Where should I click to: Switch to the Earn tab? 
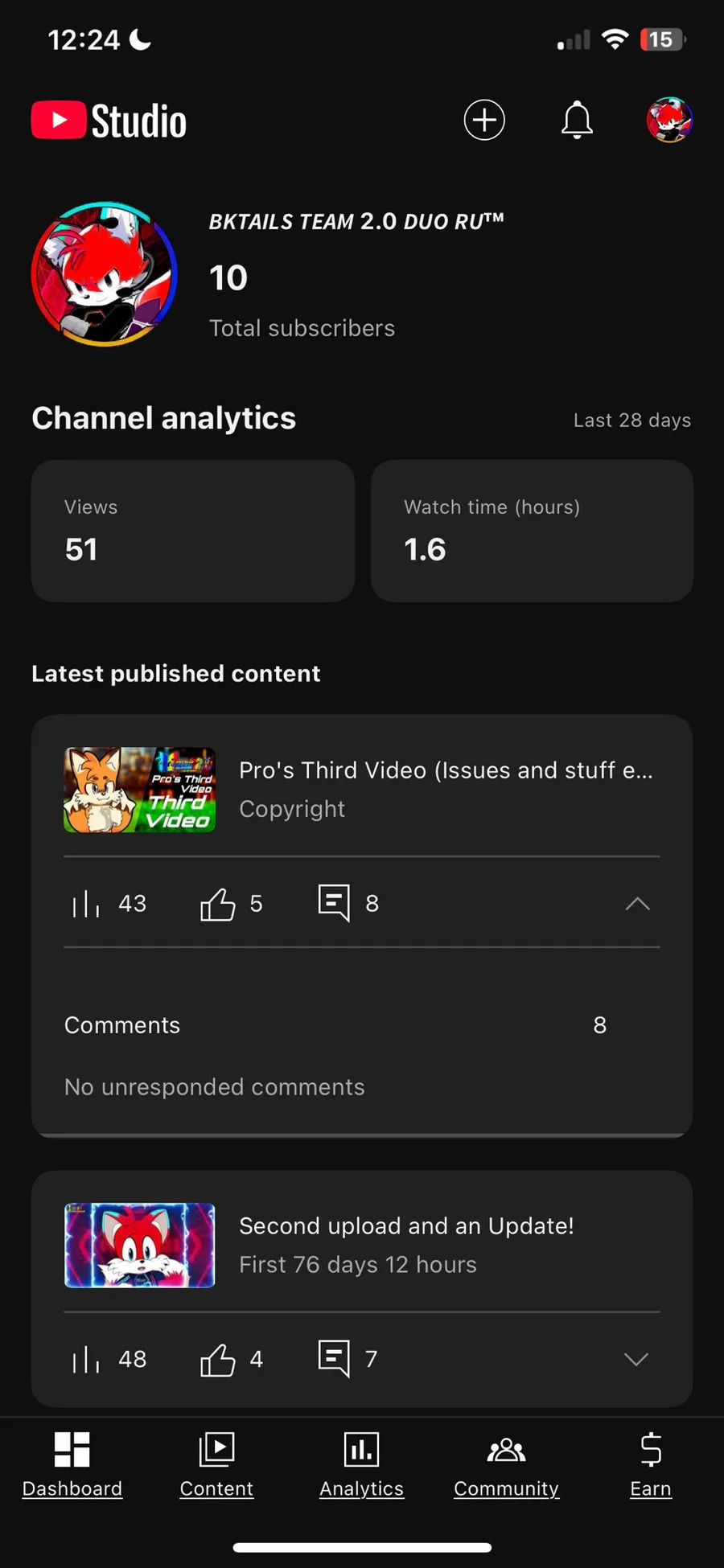pyautogui.click(x=651, y=1465)
